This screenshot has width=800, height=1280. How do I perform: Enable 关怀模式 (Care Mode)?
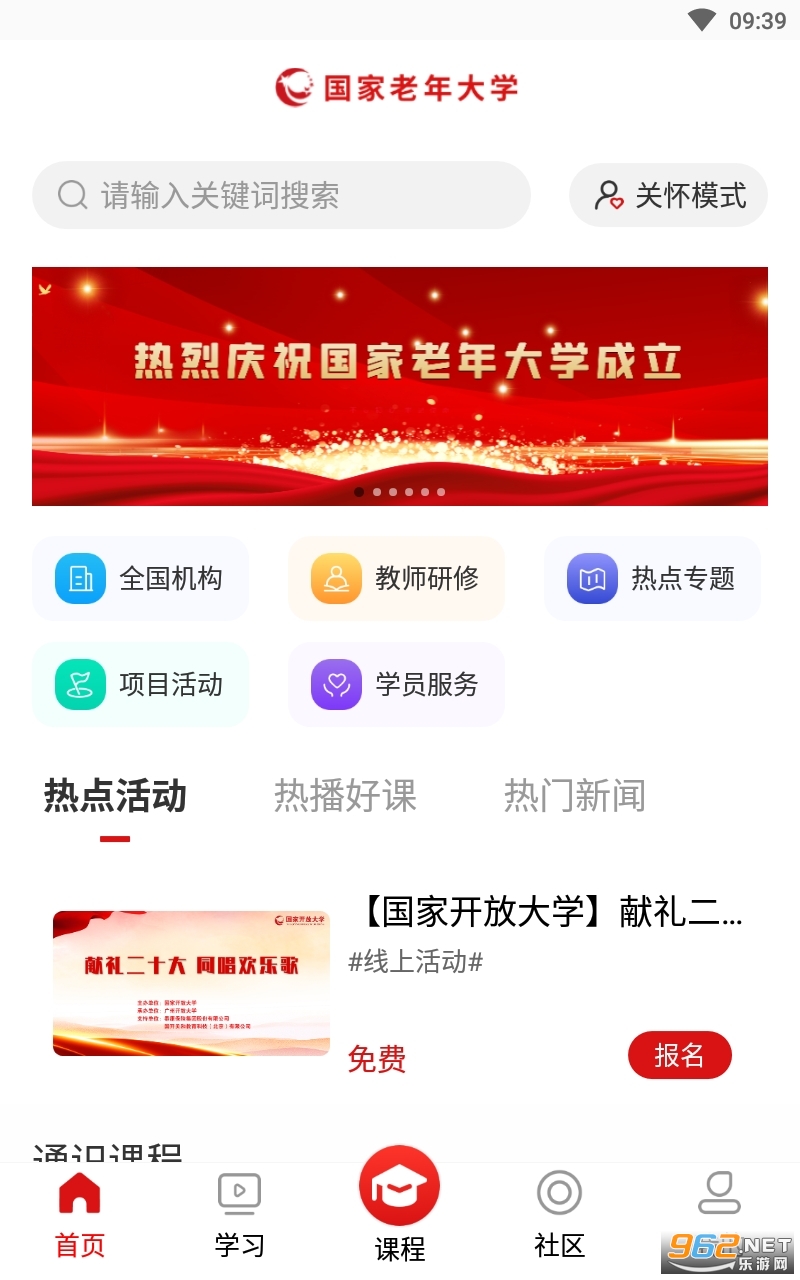[668, 195]
